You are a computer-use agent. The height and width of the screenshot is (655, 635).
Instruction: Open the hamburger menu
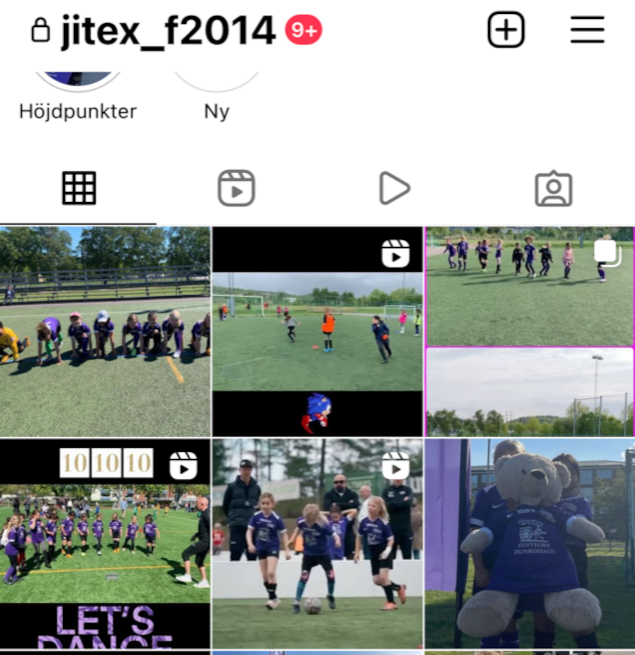pos(587,30)
